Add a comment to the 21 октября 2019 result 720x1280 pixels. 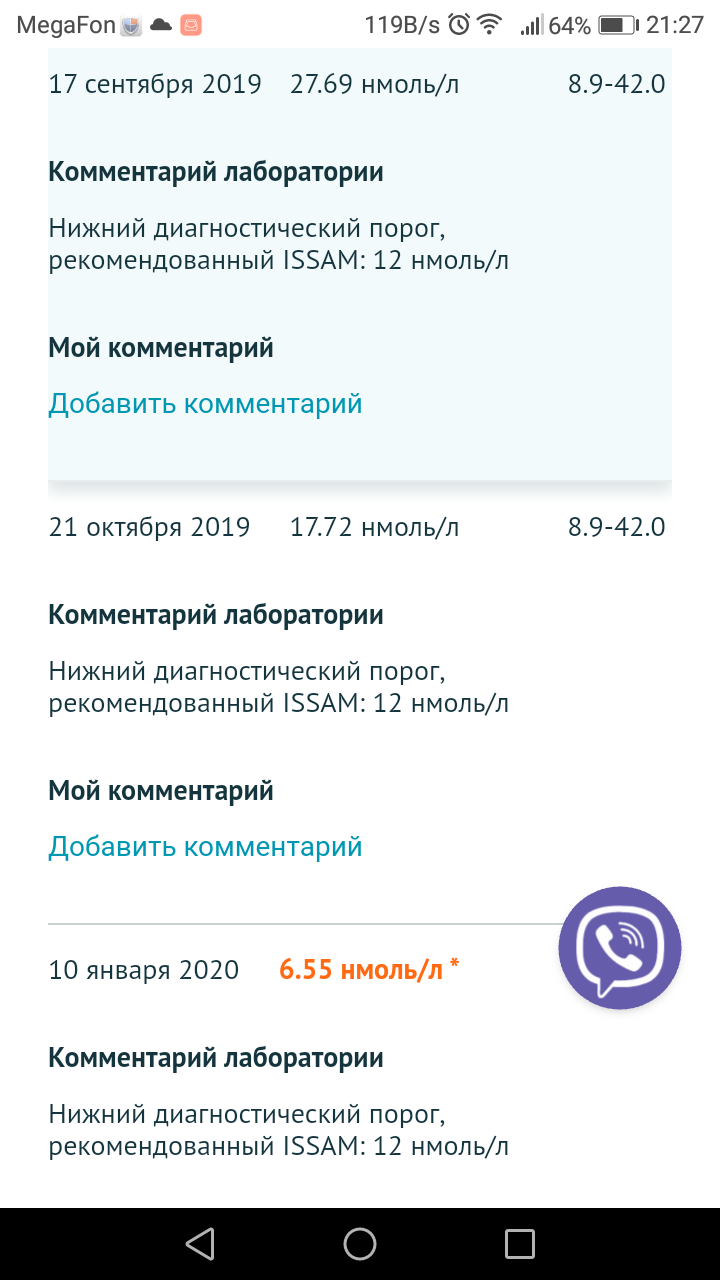click(205, 847)
